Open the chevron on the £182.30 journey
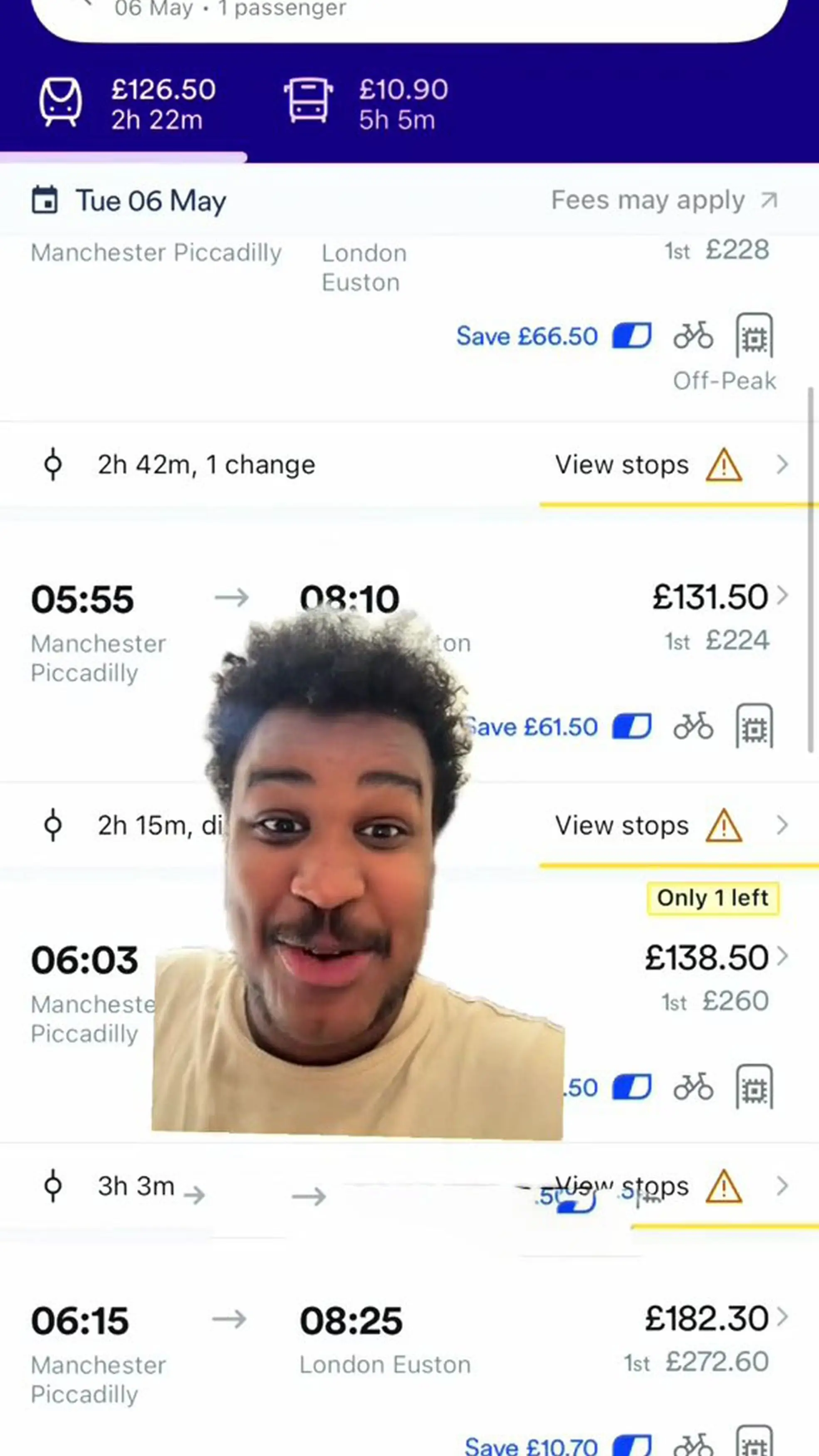The image size is (819, 1456). coord(784,1318)
